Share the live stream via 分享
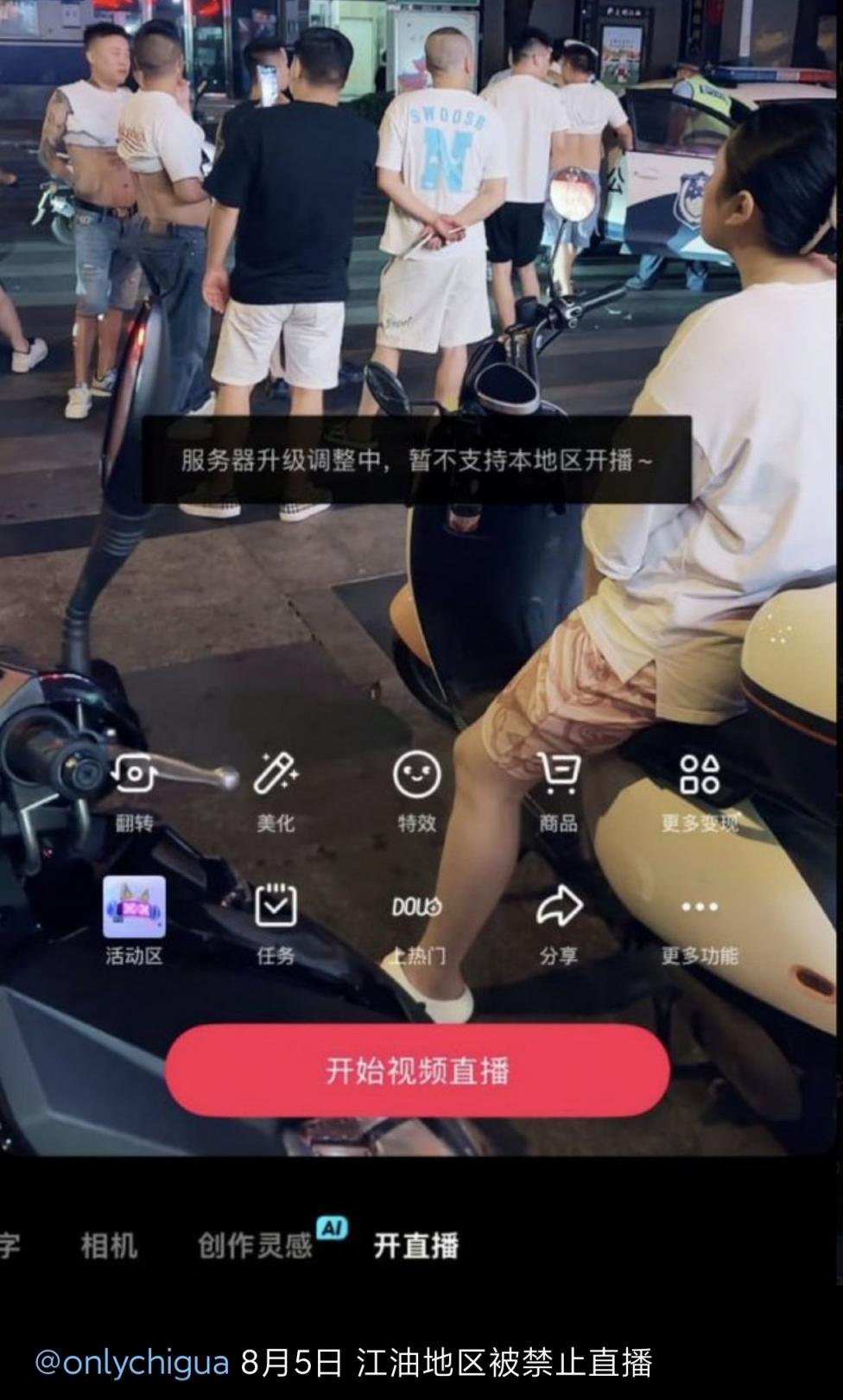The width and height of the screenshot is (843, 1400). pyautogui.click(x=559, y=920)
